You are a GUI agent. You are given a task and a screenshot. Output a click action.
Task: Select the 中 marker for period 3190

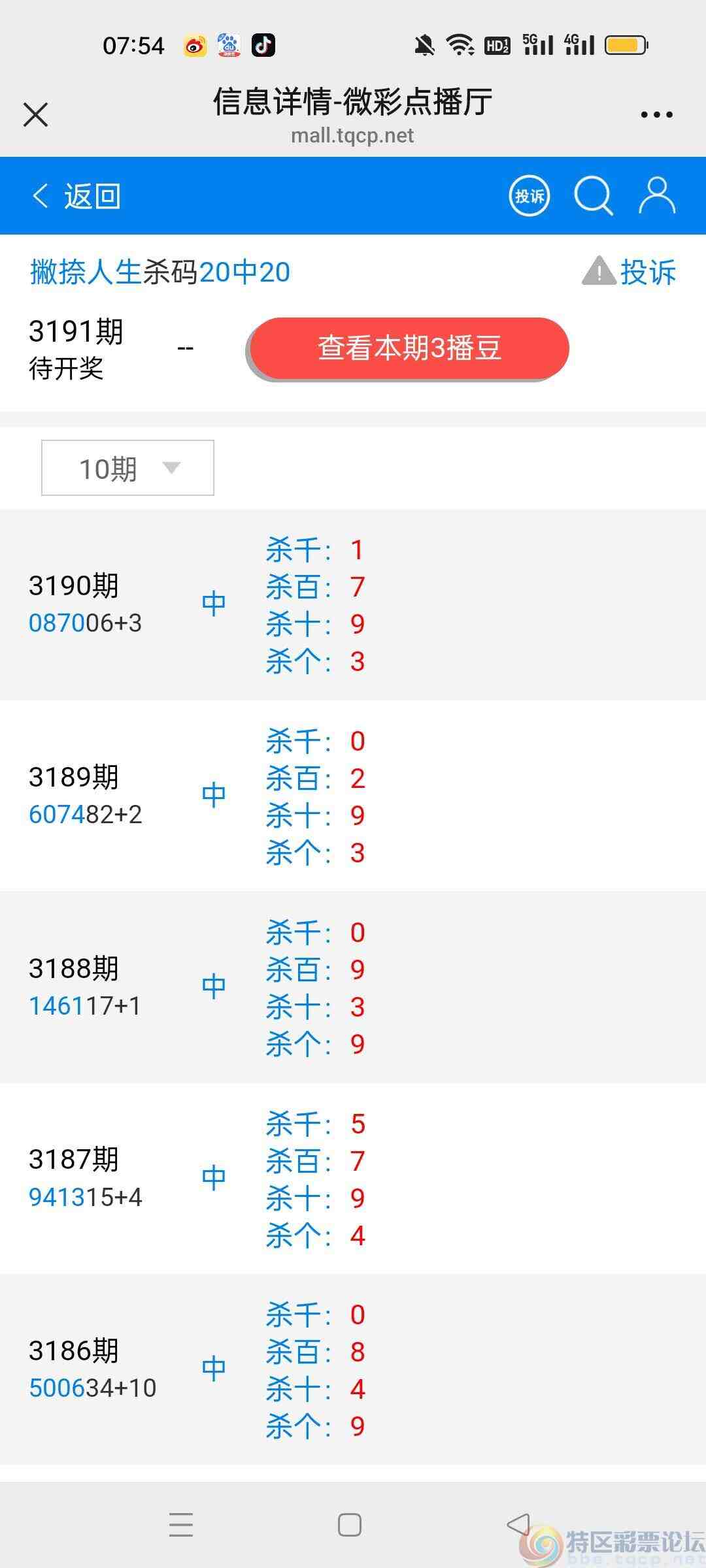coord(214,601)
